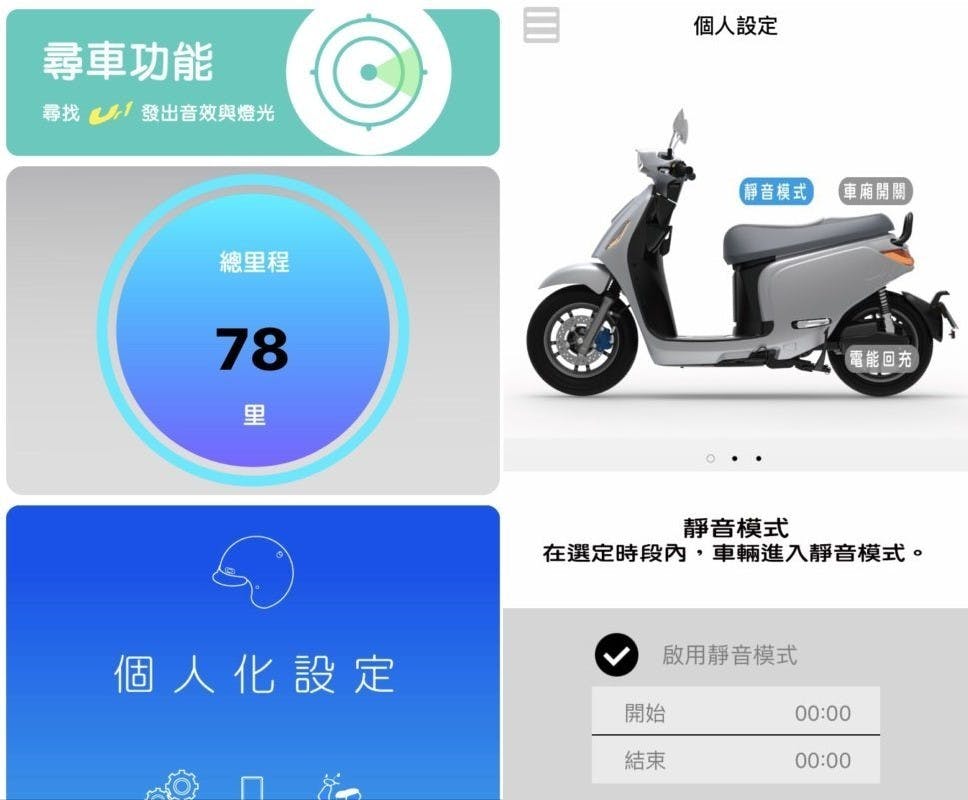This screenshot has width=968, height=800.
Task: Open the 尋車功能 find-vehicle card
Action: [x=252, y=82]
